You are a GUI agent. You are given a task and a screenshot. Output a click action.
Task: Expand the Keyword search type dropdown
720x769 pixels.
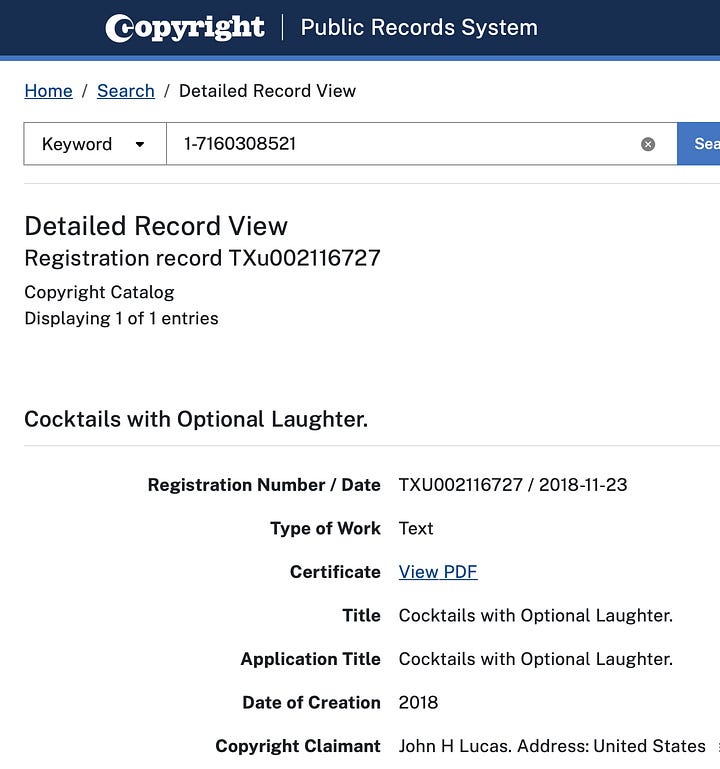point(95,144)
